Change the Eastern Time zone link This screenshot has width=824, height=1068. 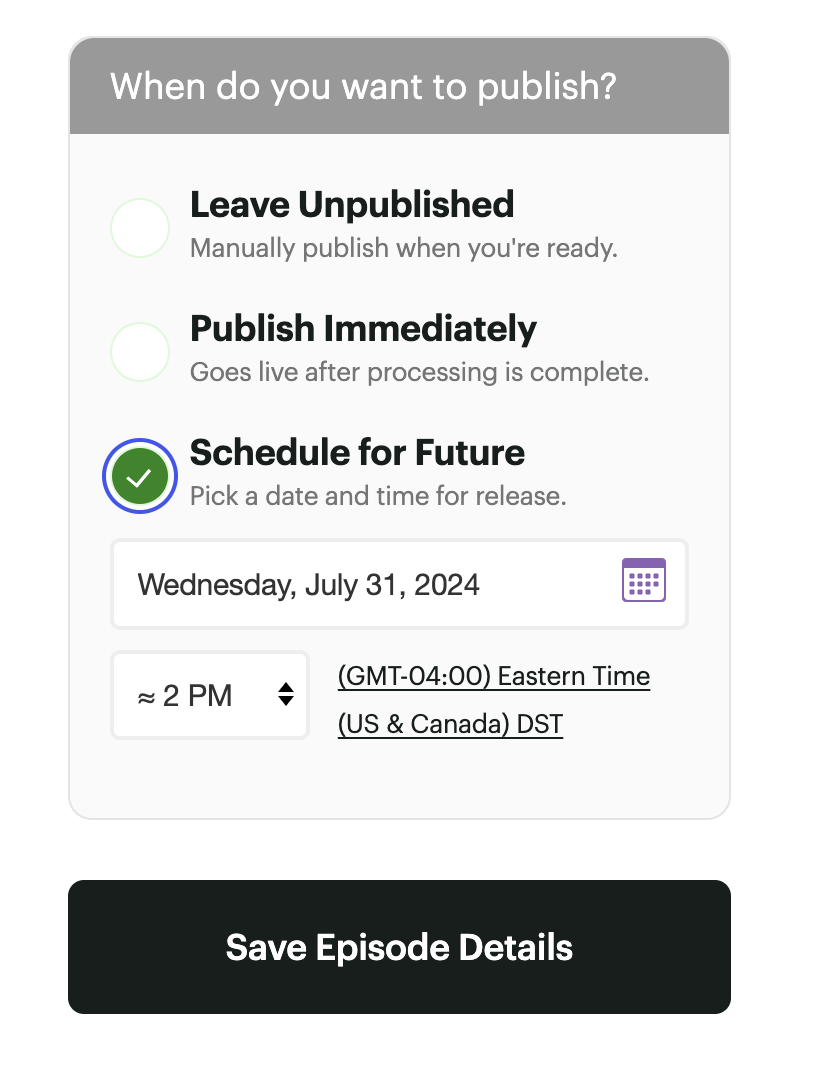pyautogui.click(x=493, y=699)
